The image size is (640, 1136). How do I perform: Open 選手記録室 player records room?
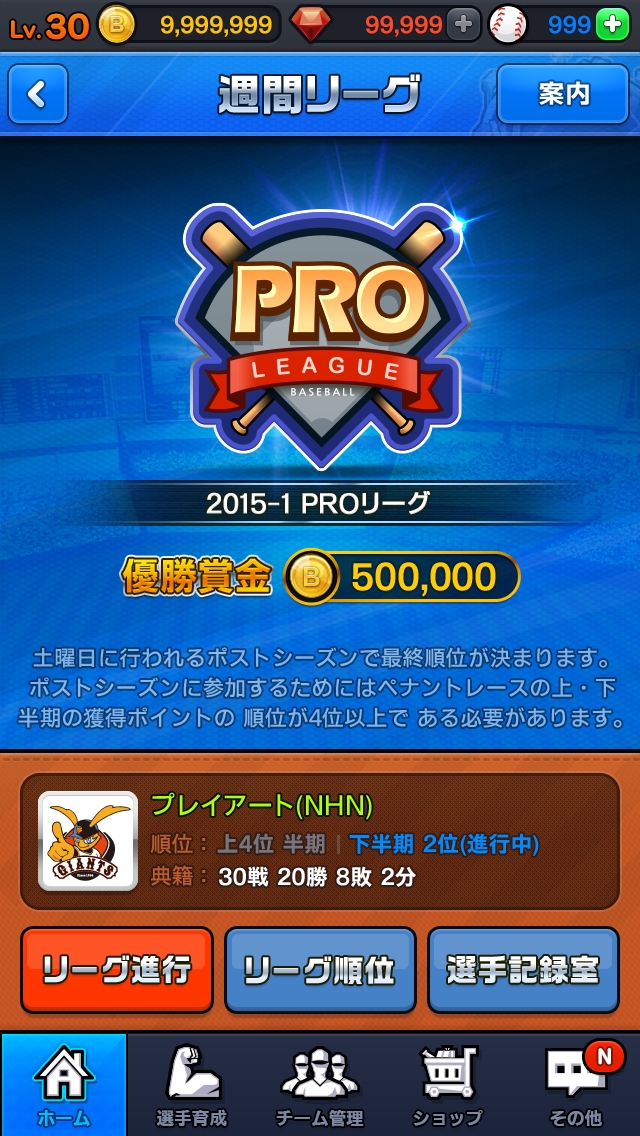pyautogui.click(x=522, y=969)
